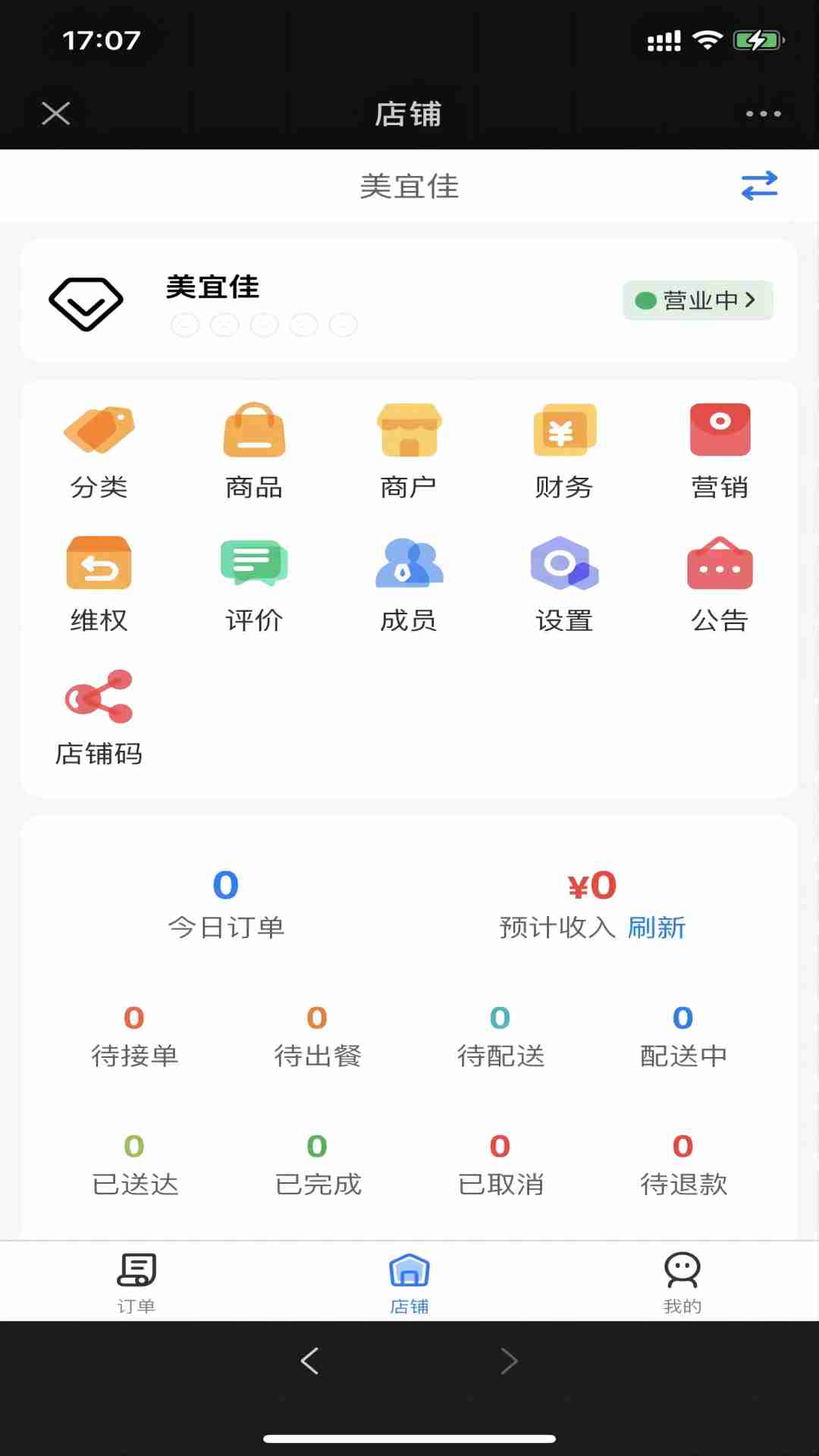Open the three-dot overflow menu
Image resolution: width=819 pixels, height=1456 pixels.
(763, 114)
